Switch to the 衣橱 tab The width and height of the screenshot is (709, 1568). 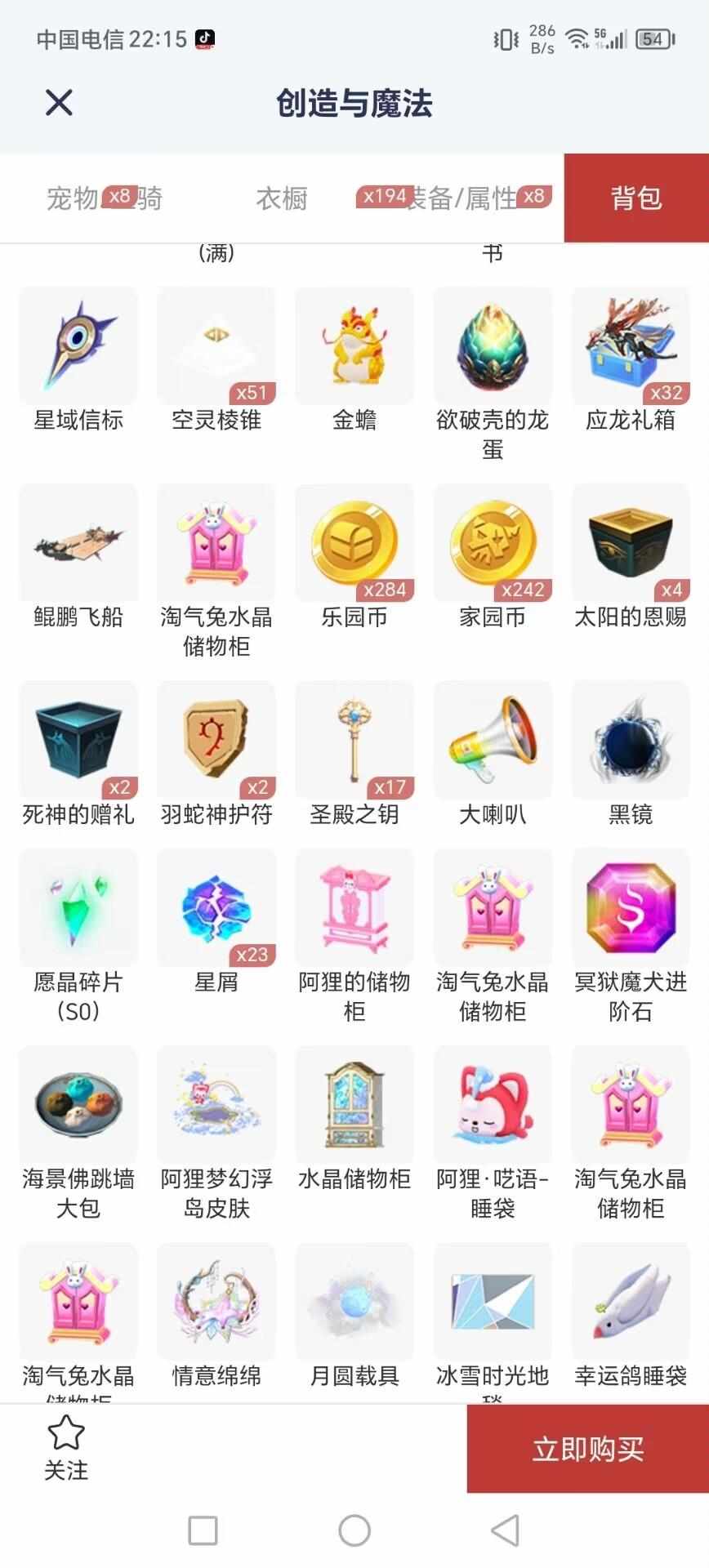pos(282,198)
